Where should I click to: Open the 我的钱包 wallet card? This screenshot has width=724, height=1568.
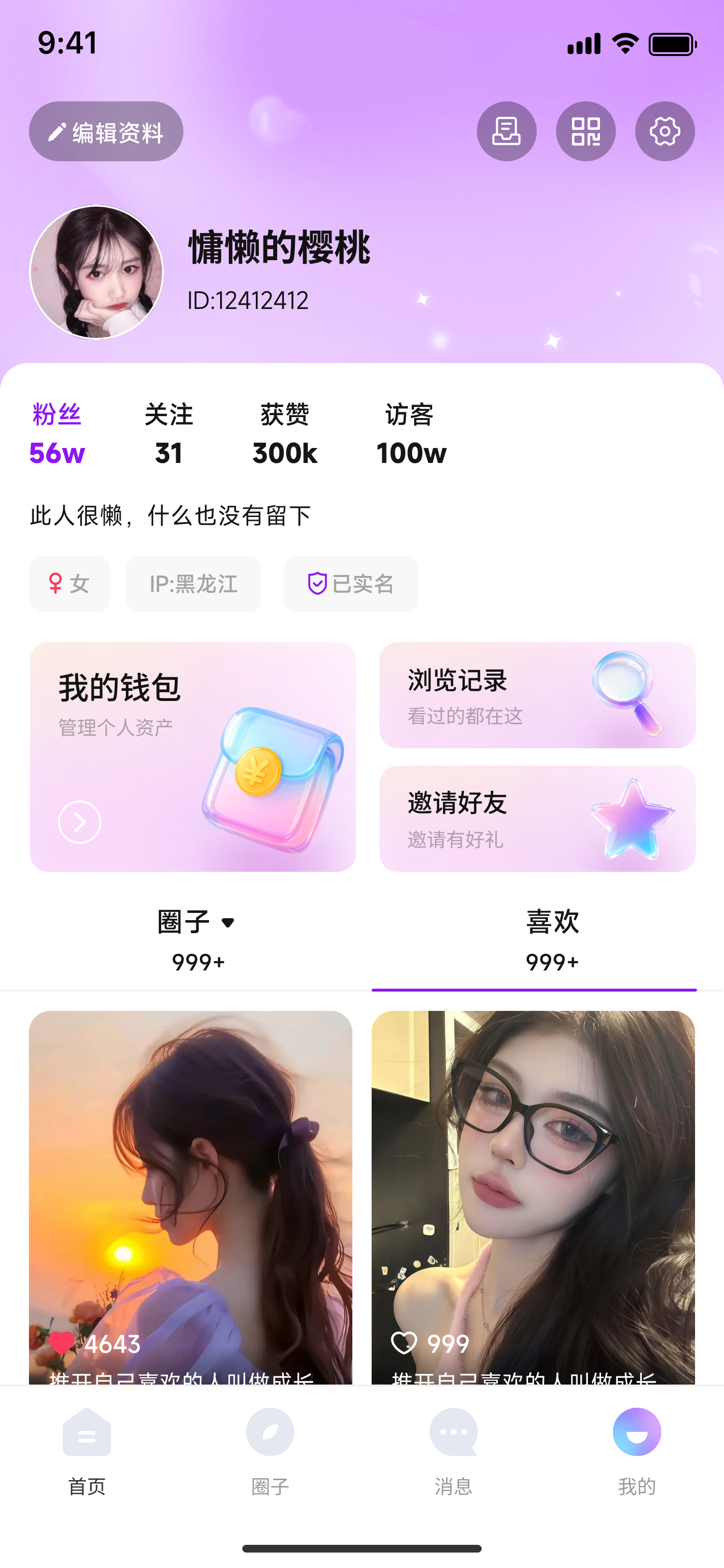click(192, 756)
